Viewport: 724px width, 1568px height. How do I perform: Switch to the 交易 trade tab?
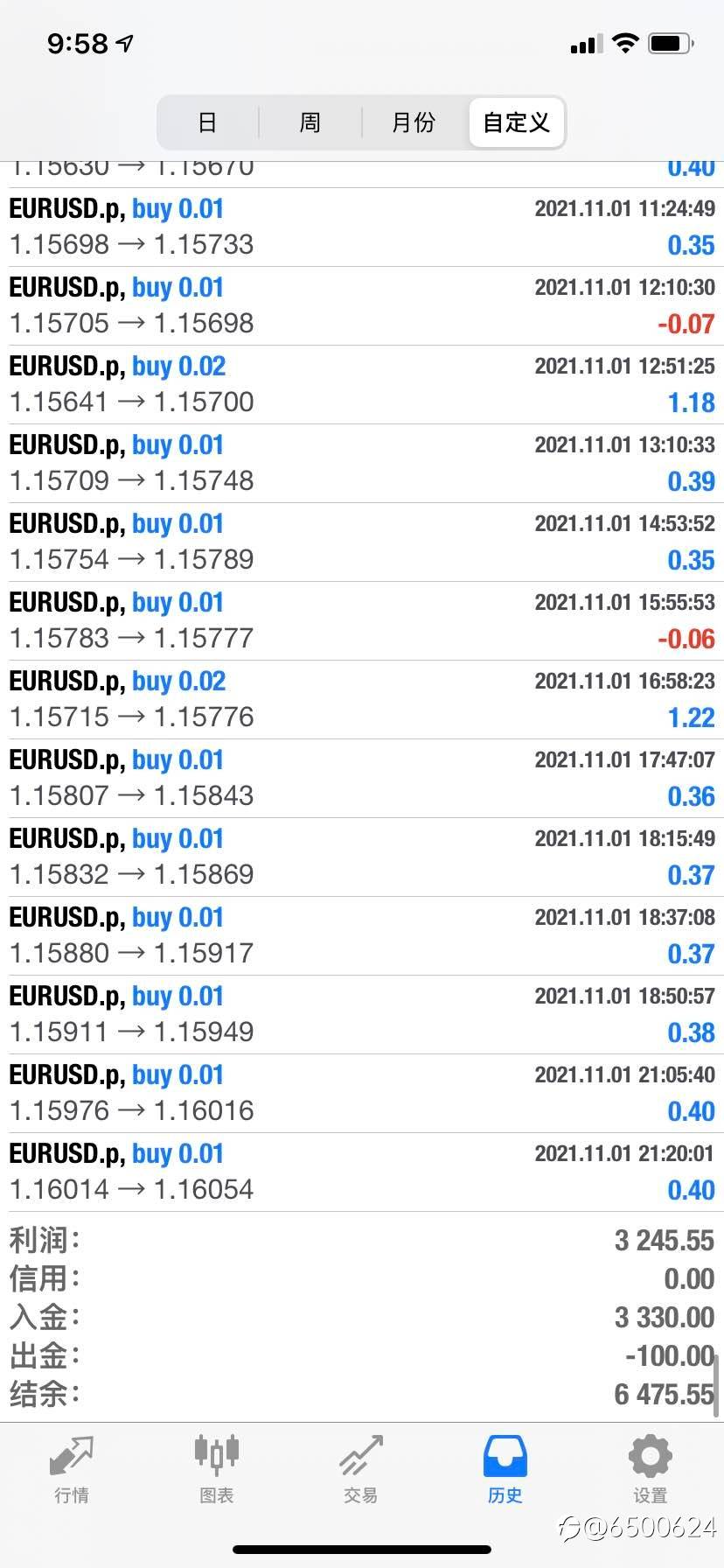[360, 1469]
